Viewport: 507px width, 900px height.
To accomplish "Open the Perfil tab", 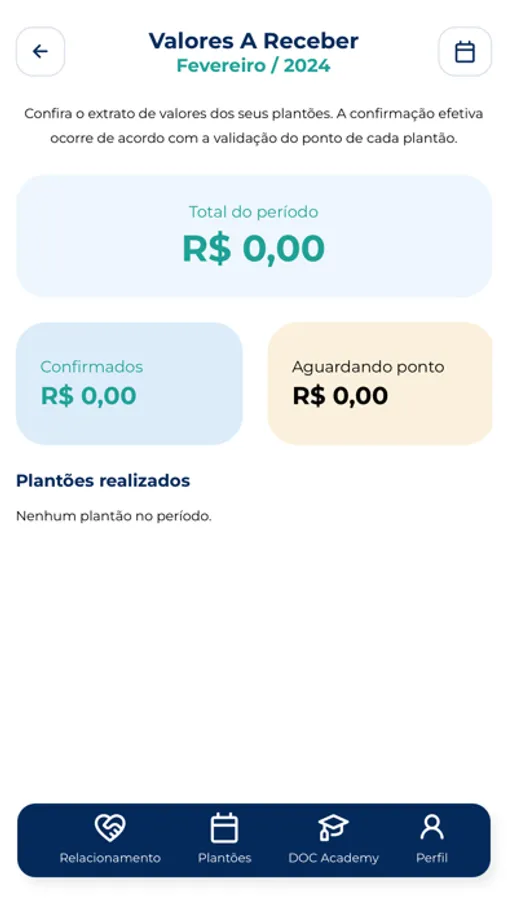I will [432, 839].
